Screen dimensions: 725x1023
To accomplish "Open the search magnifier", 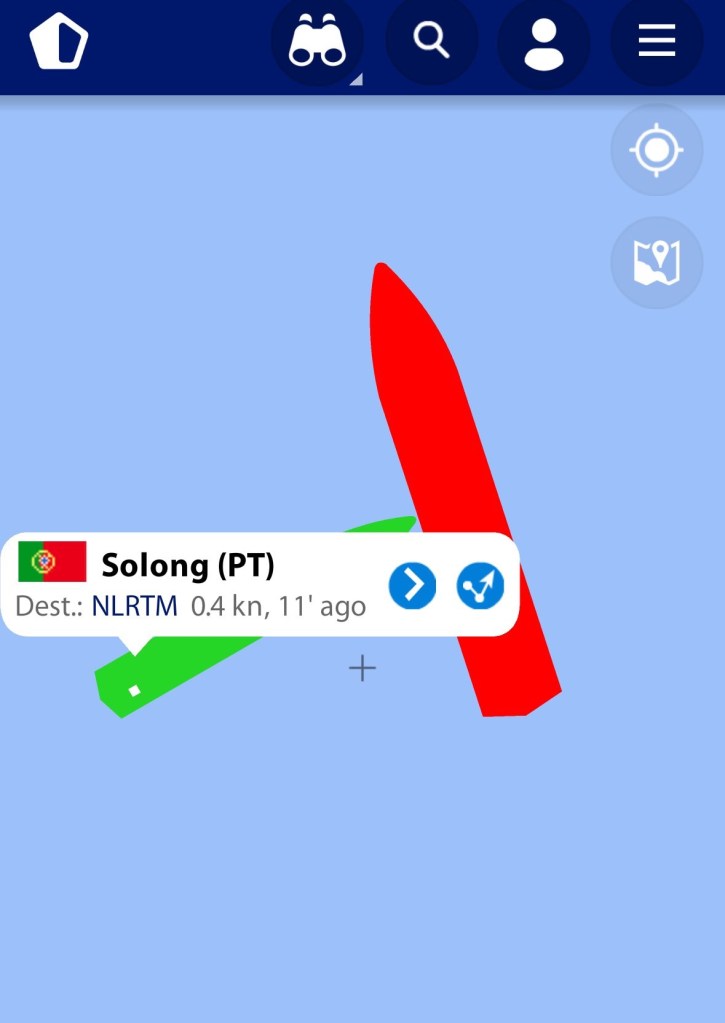I will [x=432, y=41].
